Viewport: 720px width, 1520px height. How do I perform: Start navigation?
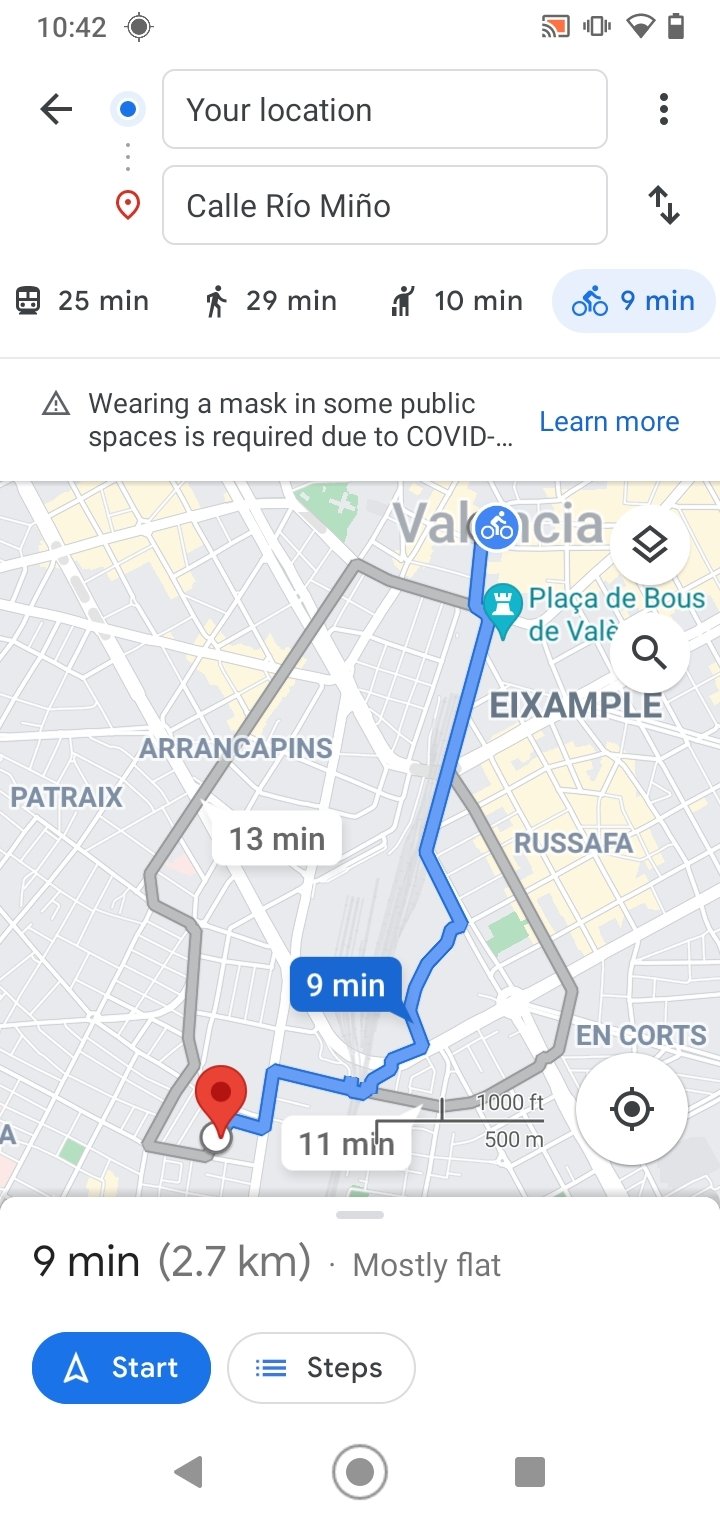click(x=122, y=1368)
